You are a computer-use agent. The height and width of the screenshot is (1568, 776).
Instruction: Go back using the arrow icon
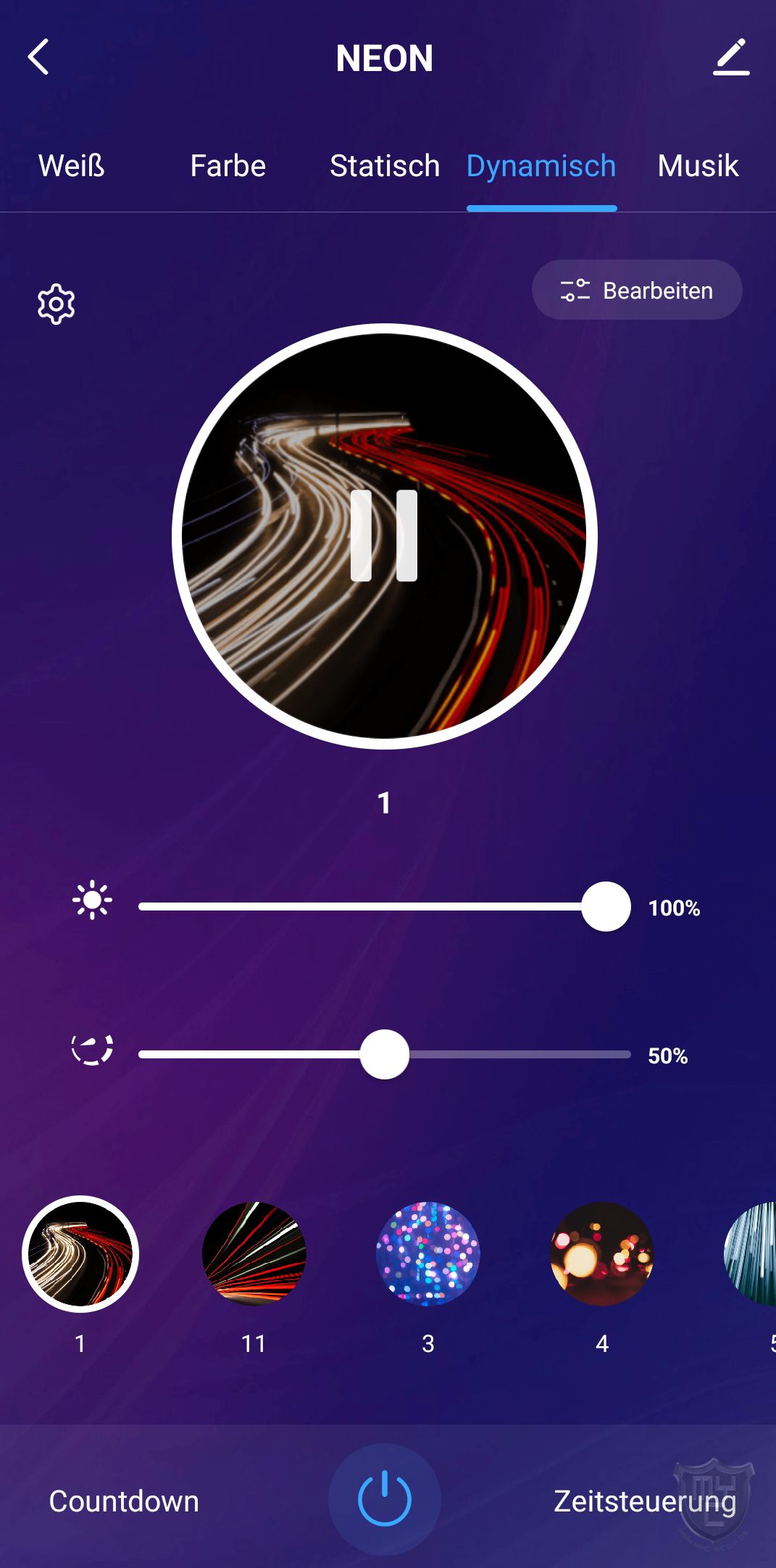[38, 57]
